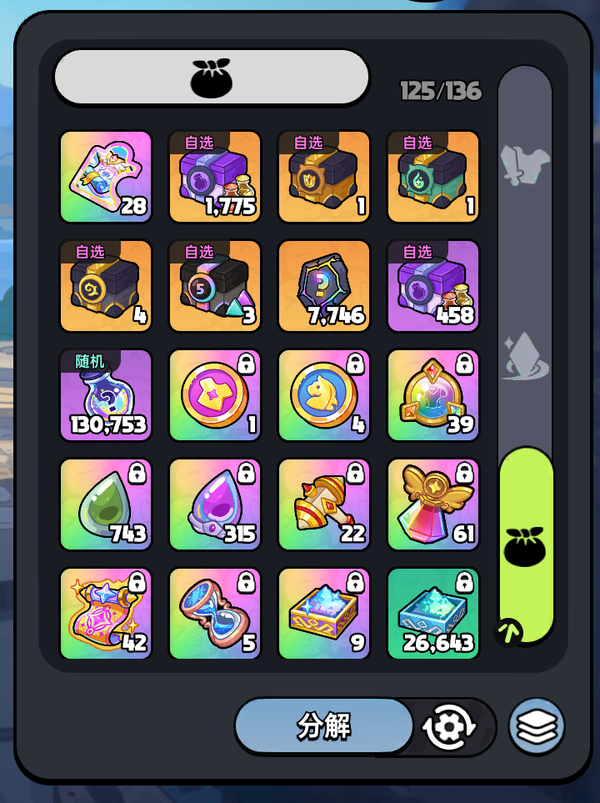The image size is (600, 803).
Task: Switch to the sparkle tab in sidebar
Action: tap(525, 357)
